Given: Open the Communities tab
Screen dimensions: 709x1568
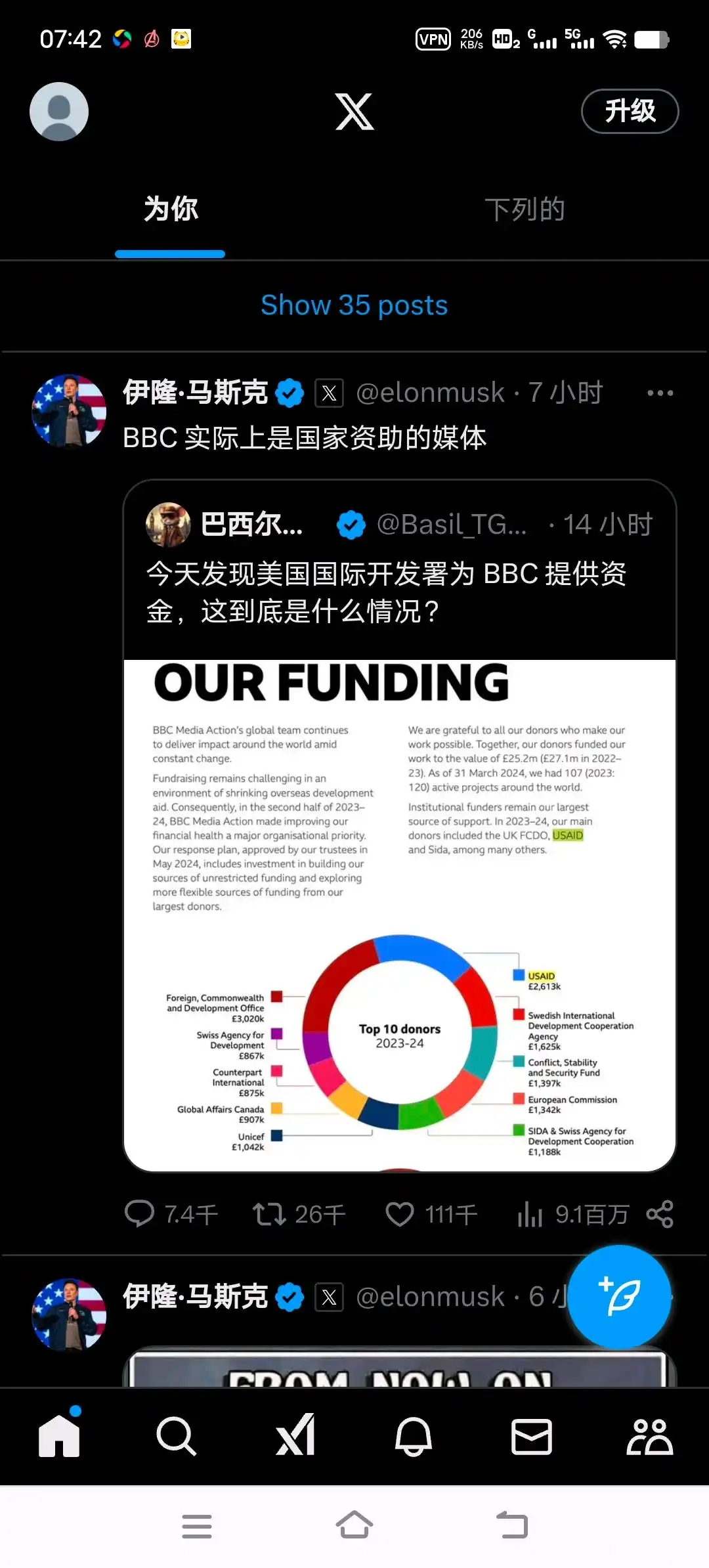Looking at the screenshot, I should [649, 1435].
